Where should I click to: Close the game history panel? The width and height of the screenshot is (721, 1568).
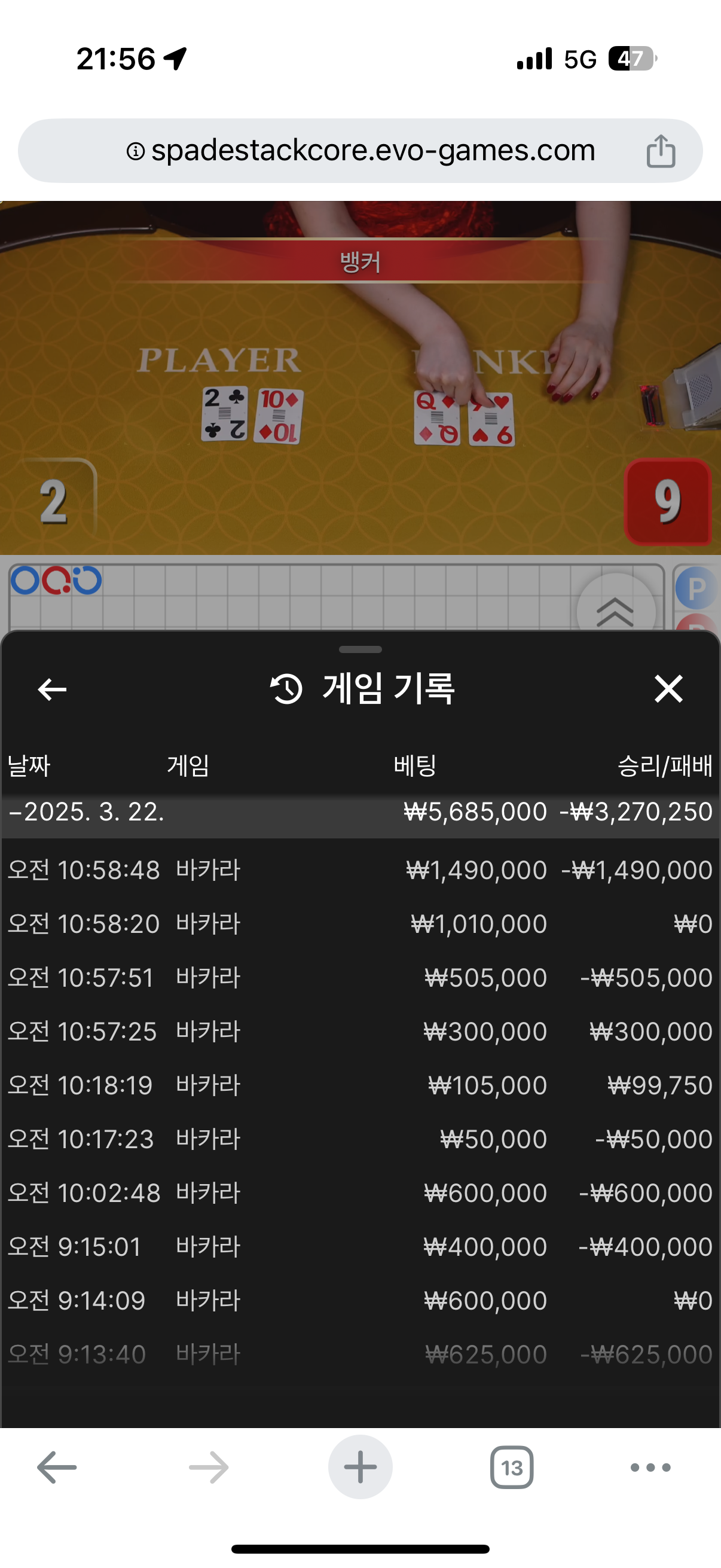pyautogui.click(x=668, y=689)
